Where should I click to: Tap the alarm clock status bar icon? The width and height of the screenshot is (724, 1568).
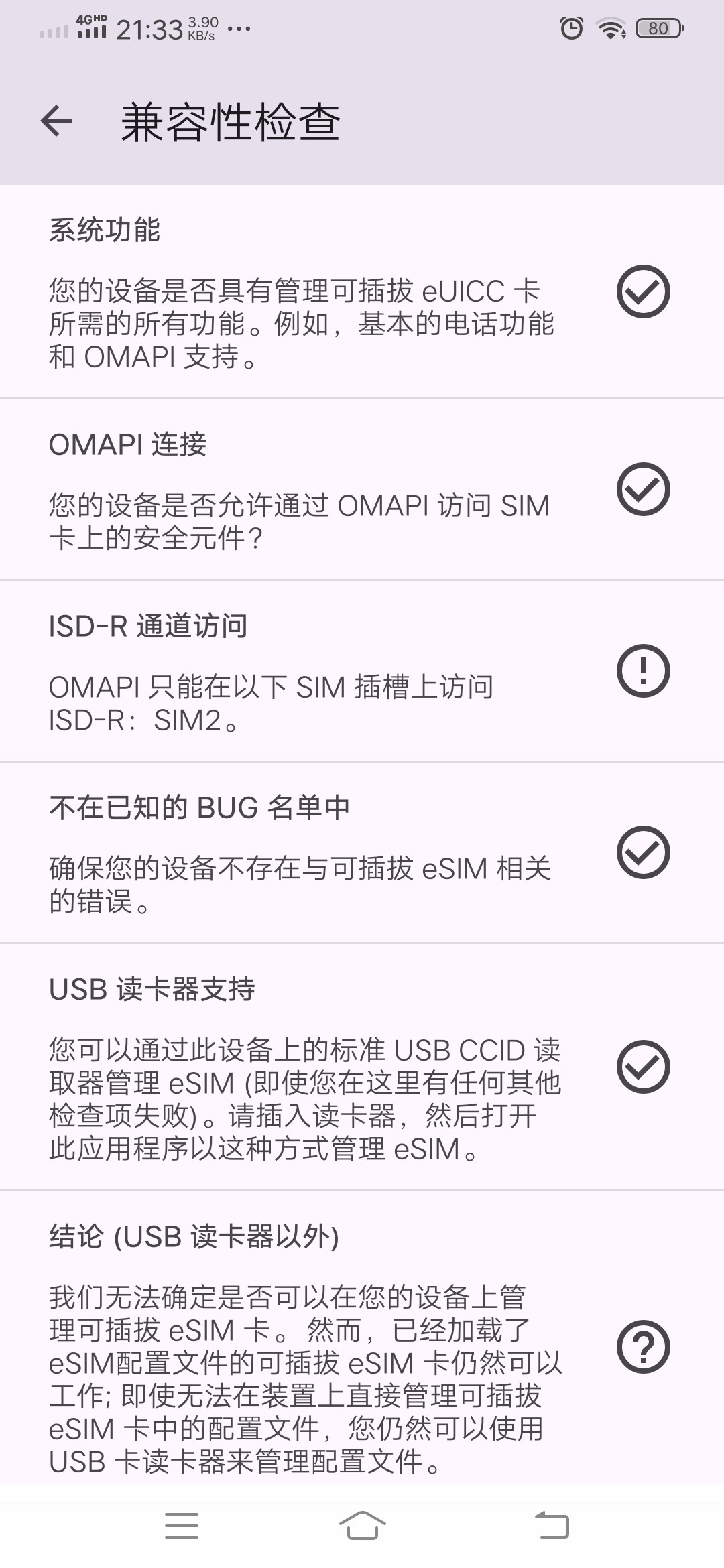[x=570, y=27]
